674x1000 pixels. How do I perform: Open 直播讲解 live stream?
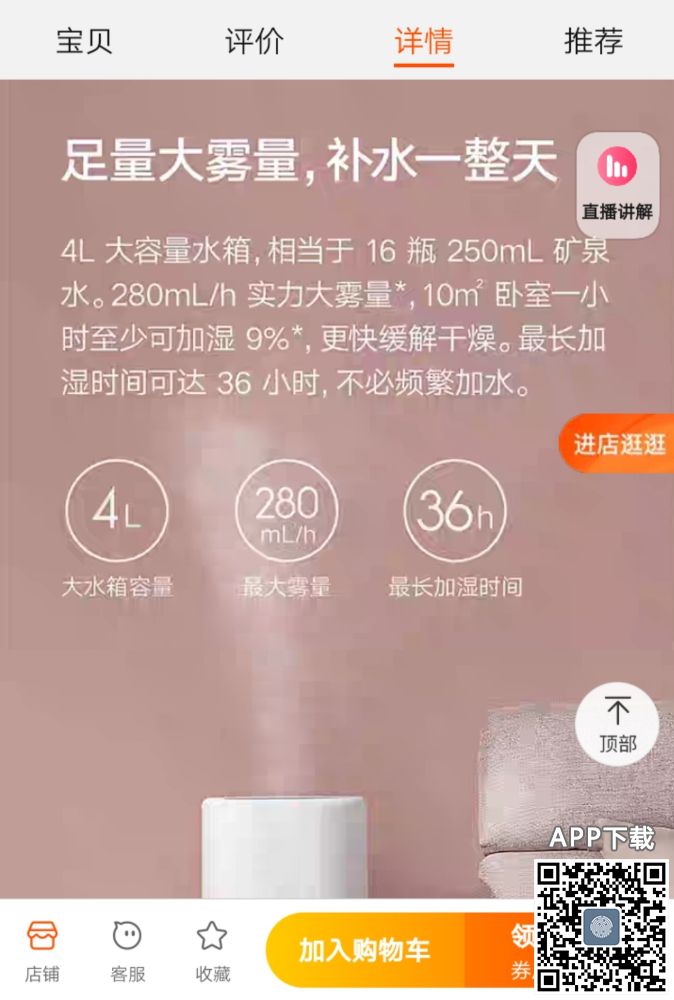(617, 185)
